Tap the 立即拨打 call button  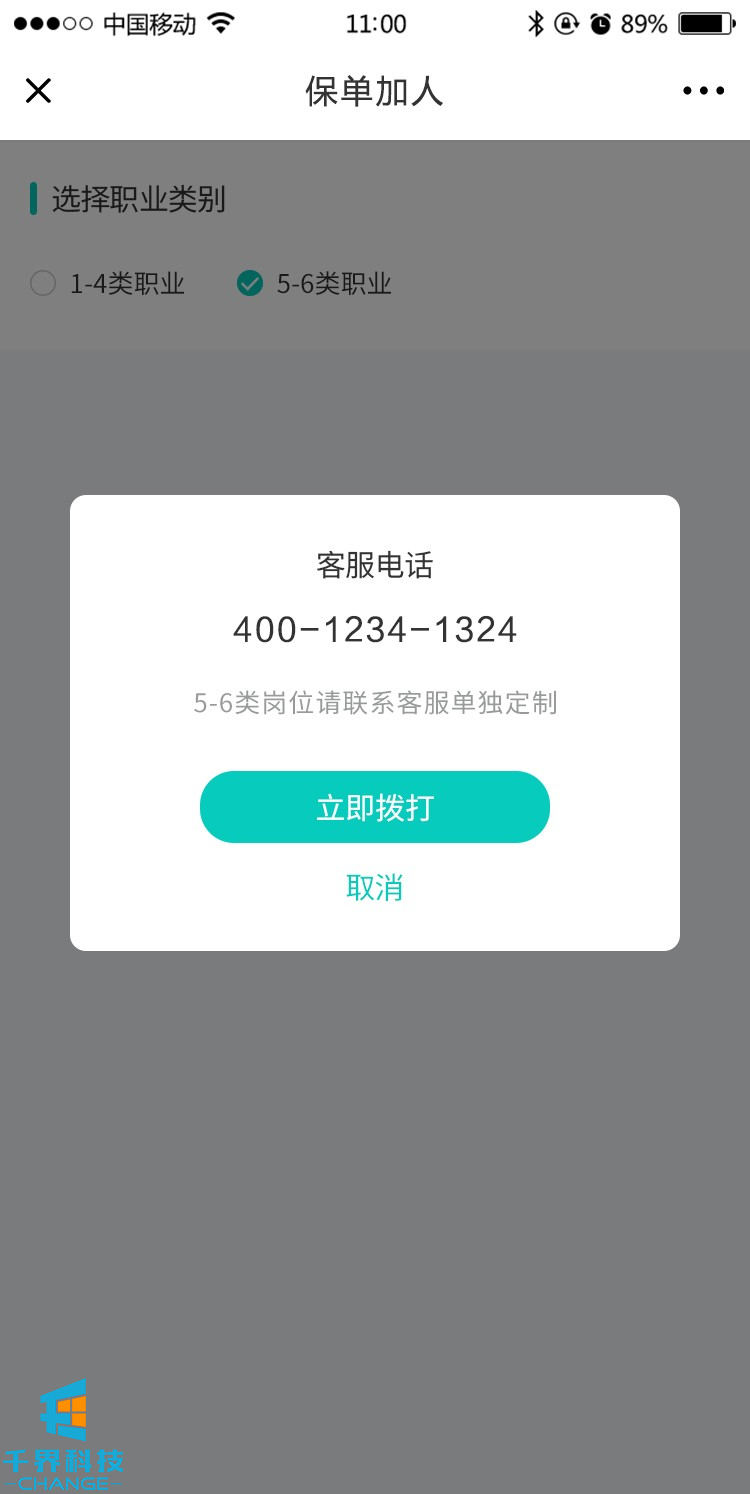(375, 807)
